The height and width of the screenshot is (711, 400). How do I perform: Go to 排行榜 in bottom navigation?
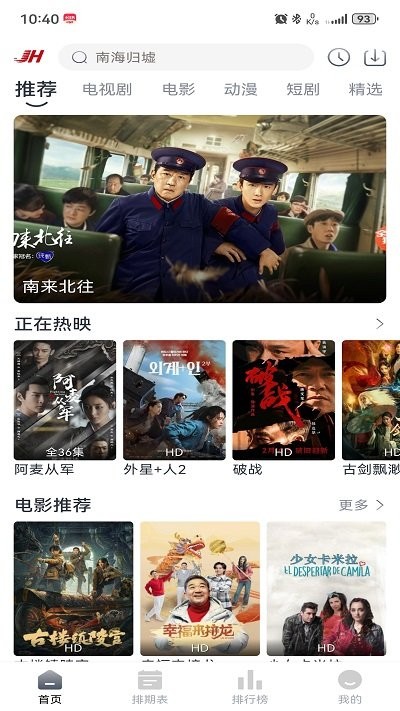pos(250,687)
